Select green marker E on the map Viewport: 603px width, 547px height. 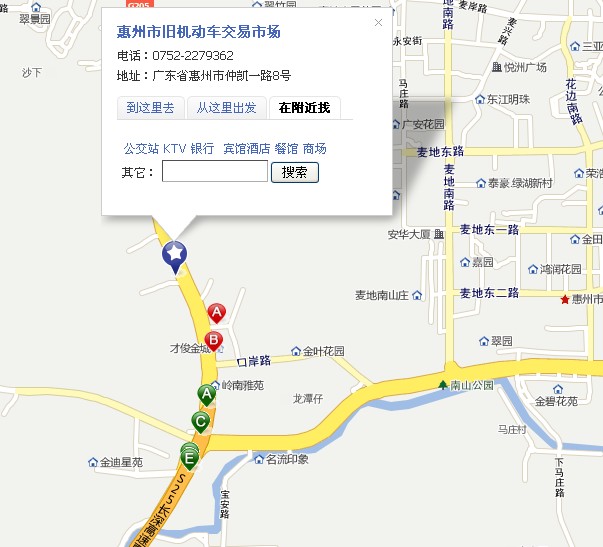(x=188, y=457)
